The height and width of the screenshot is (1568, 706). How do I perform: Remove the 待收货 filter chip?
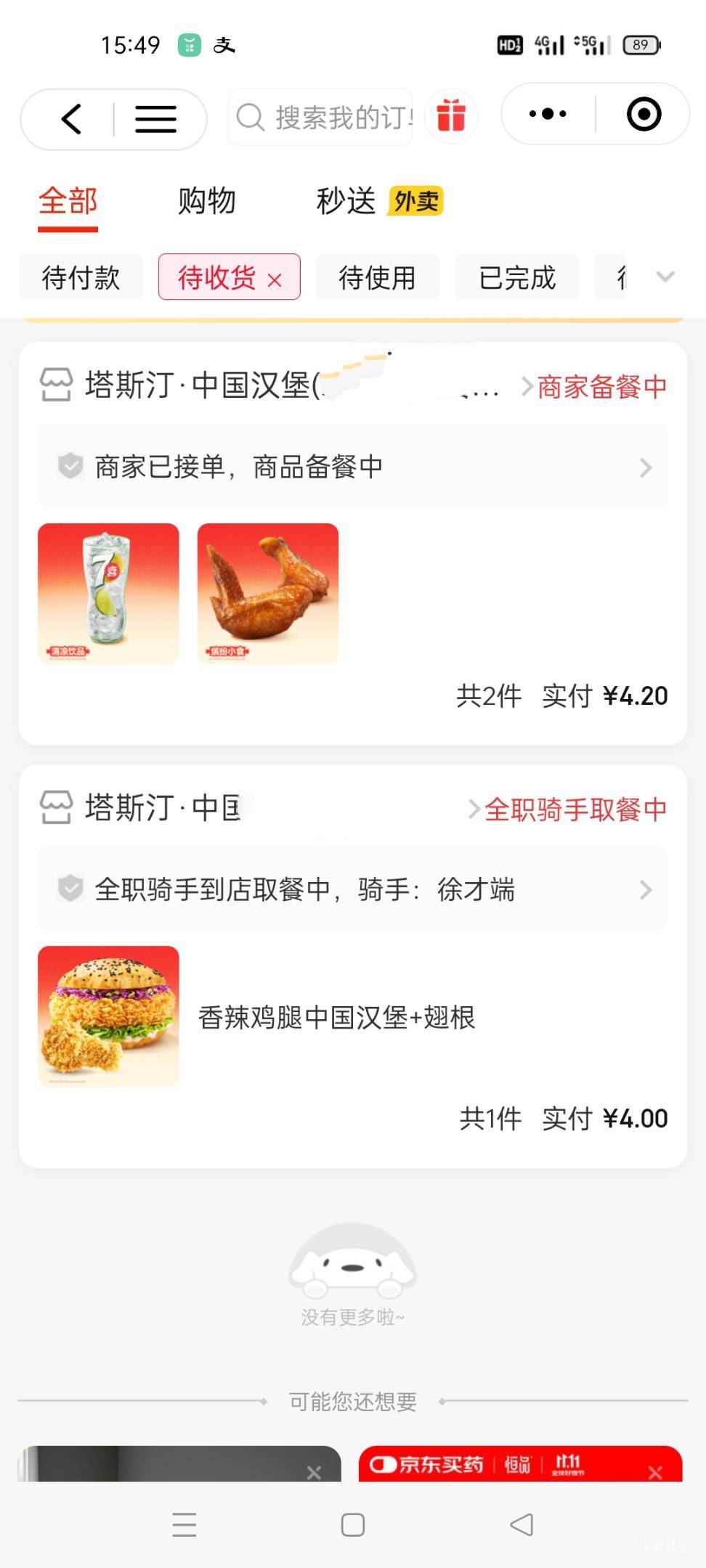[x=275, y=280]
